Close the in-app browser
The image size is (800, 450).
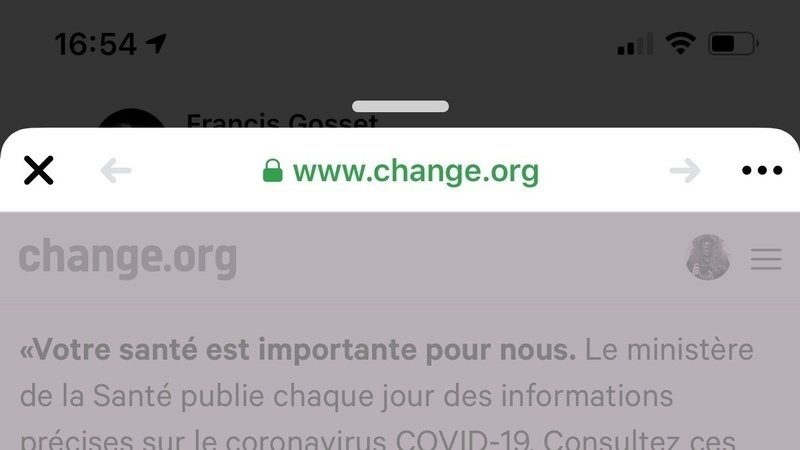(38, 171)
